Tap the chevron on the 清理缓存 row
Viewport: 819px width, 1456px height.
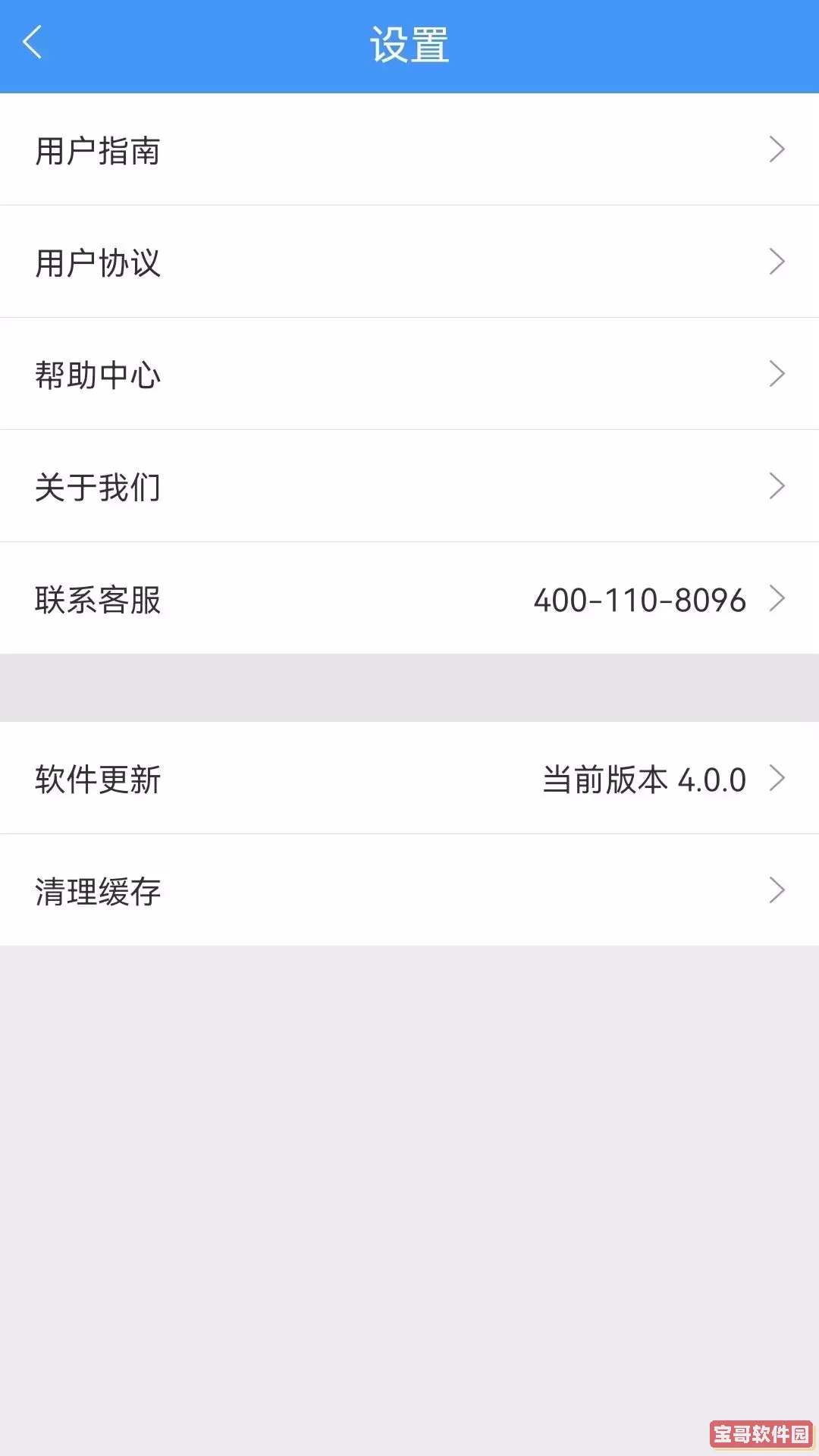[x=778, y=891]
